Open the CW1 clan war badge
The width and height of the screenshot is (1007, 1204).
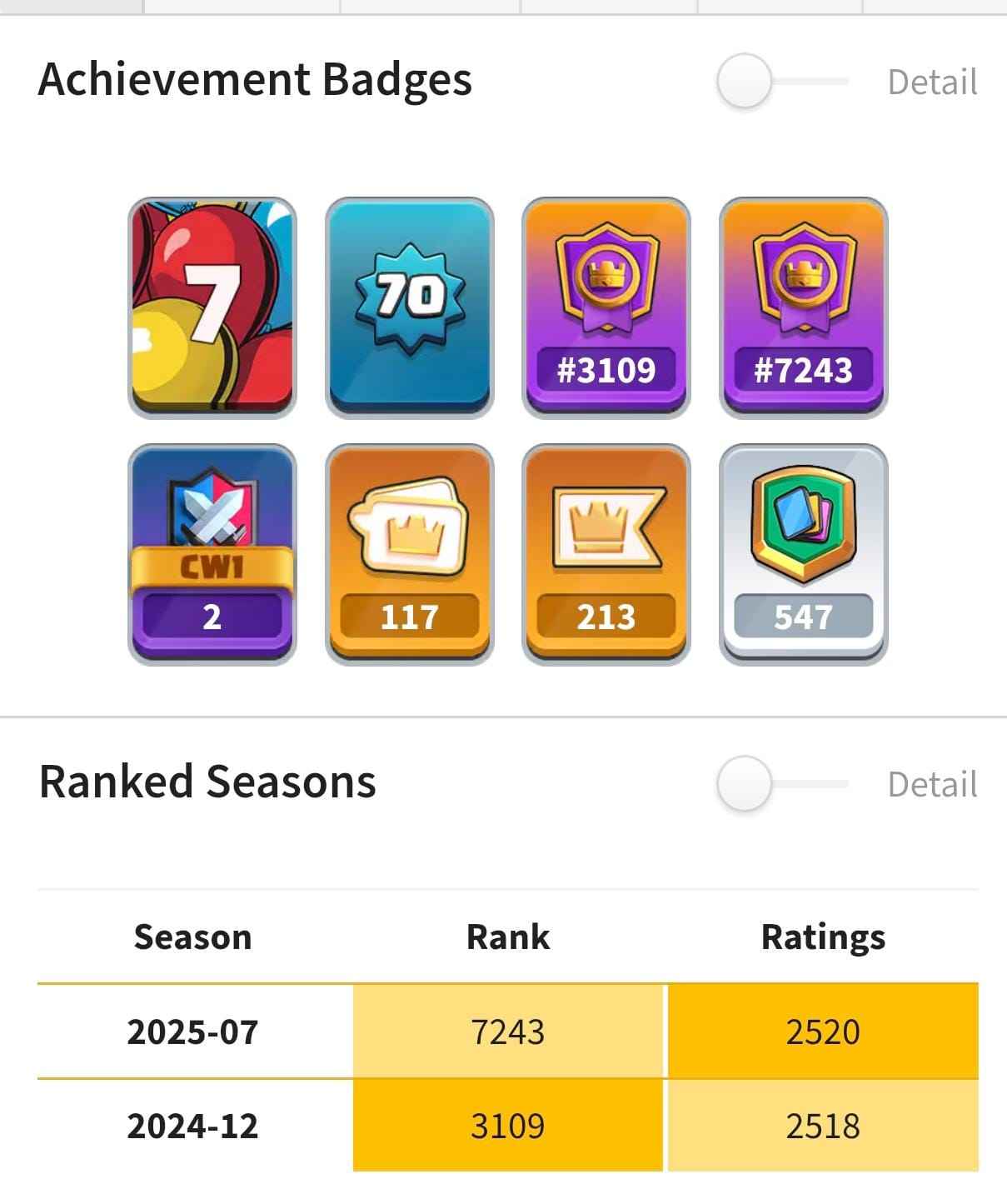(x=212, y=554)
